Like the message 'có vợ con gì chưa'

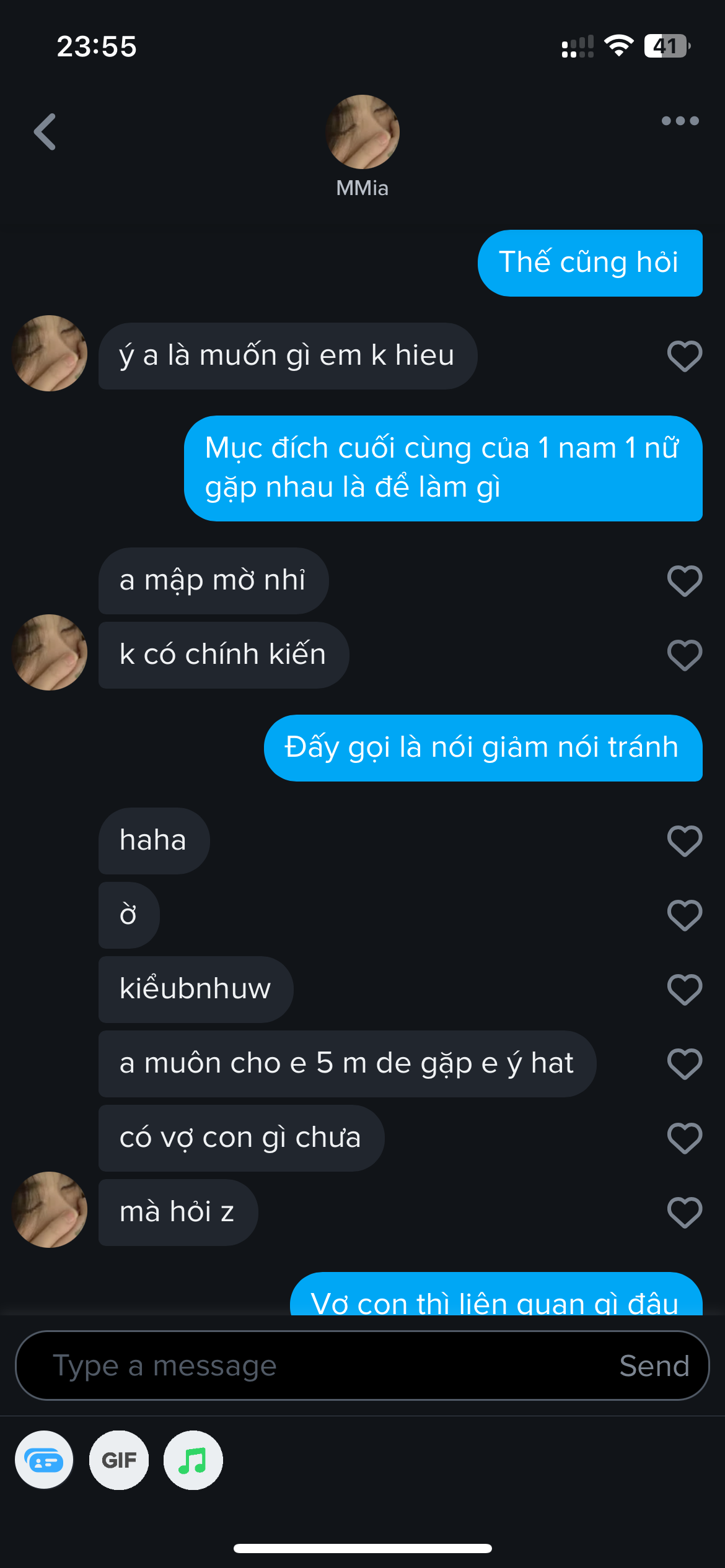684,1138
